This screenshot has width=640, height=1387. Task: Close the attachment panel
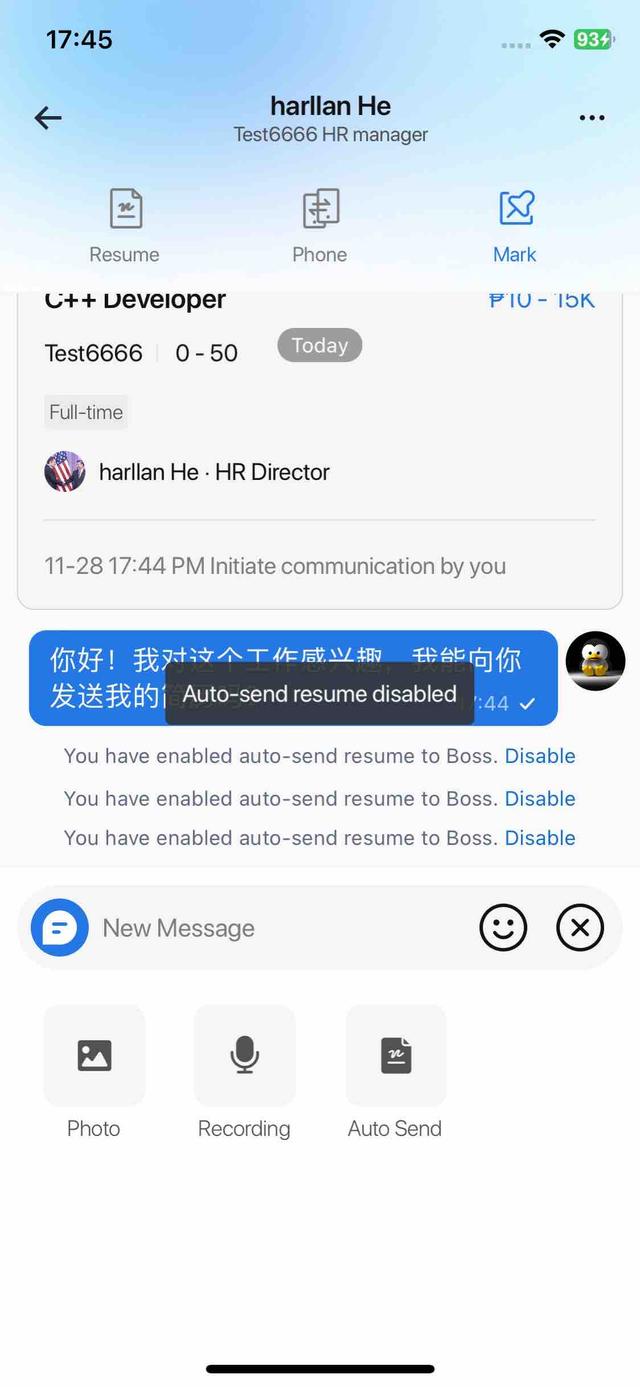[580, 928]
